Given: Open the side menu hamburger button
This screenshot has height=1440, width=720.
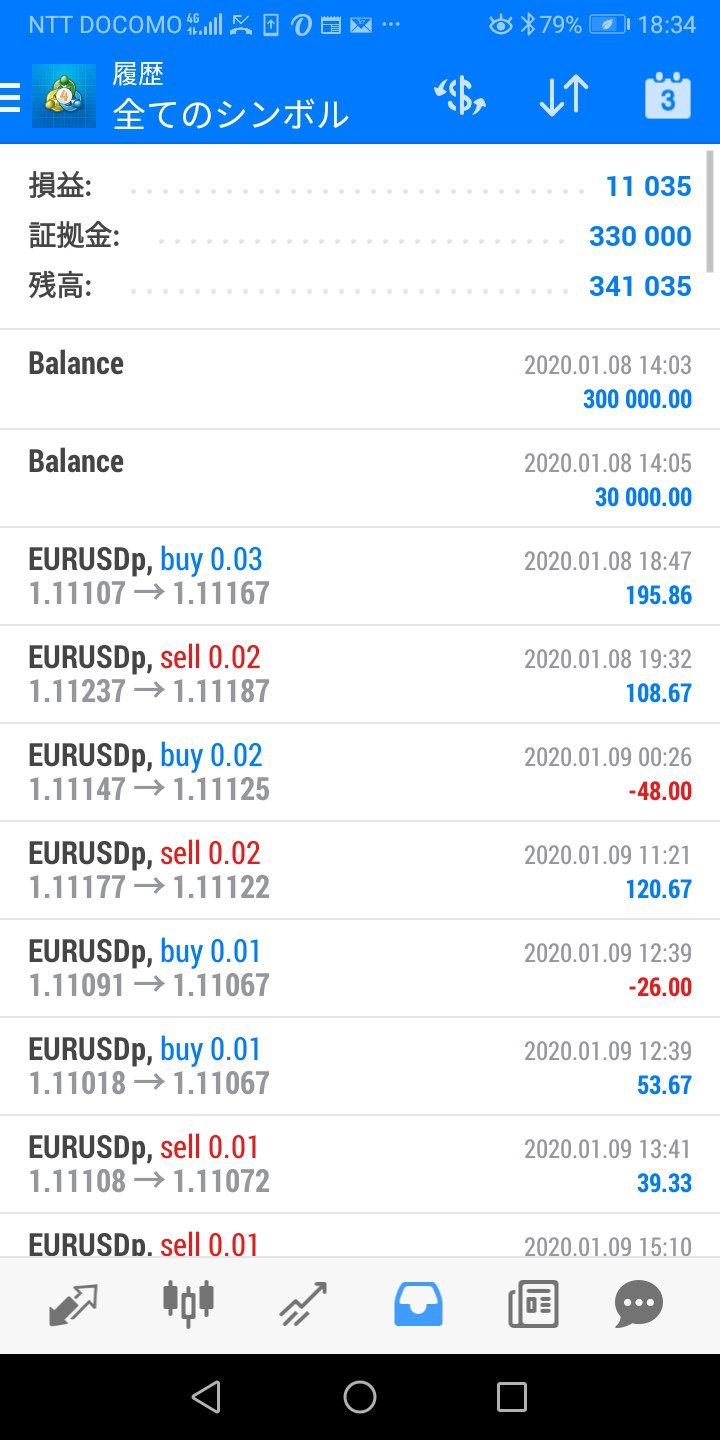Looking at the screenshot, I should (x=10, y=97).
